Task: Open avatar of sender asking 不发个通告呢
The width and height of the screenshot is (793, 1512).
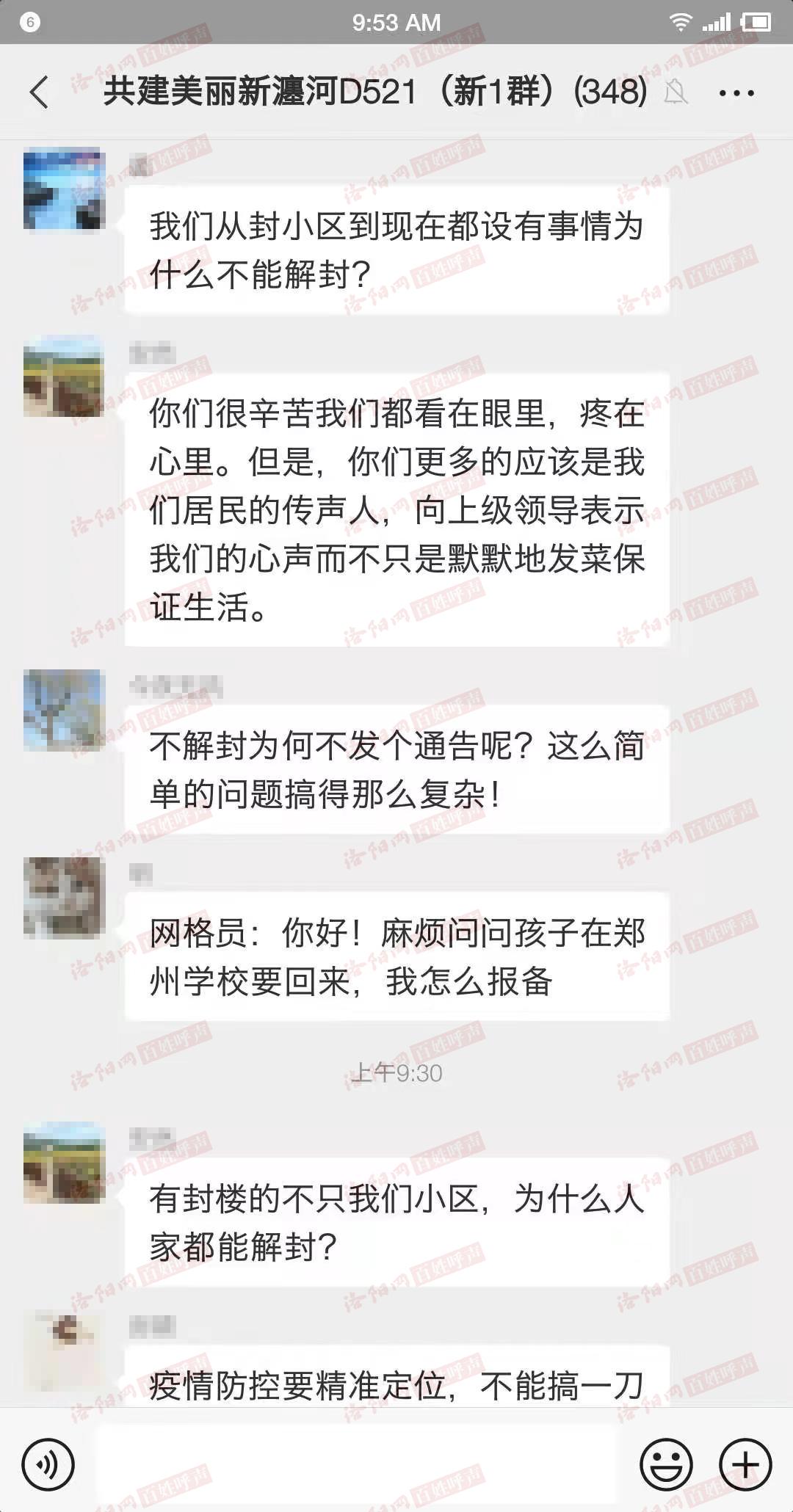Action: coord(64,710)
